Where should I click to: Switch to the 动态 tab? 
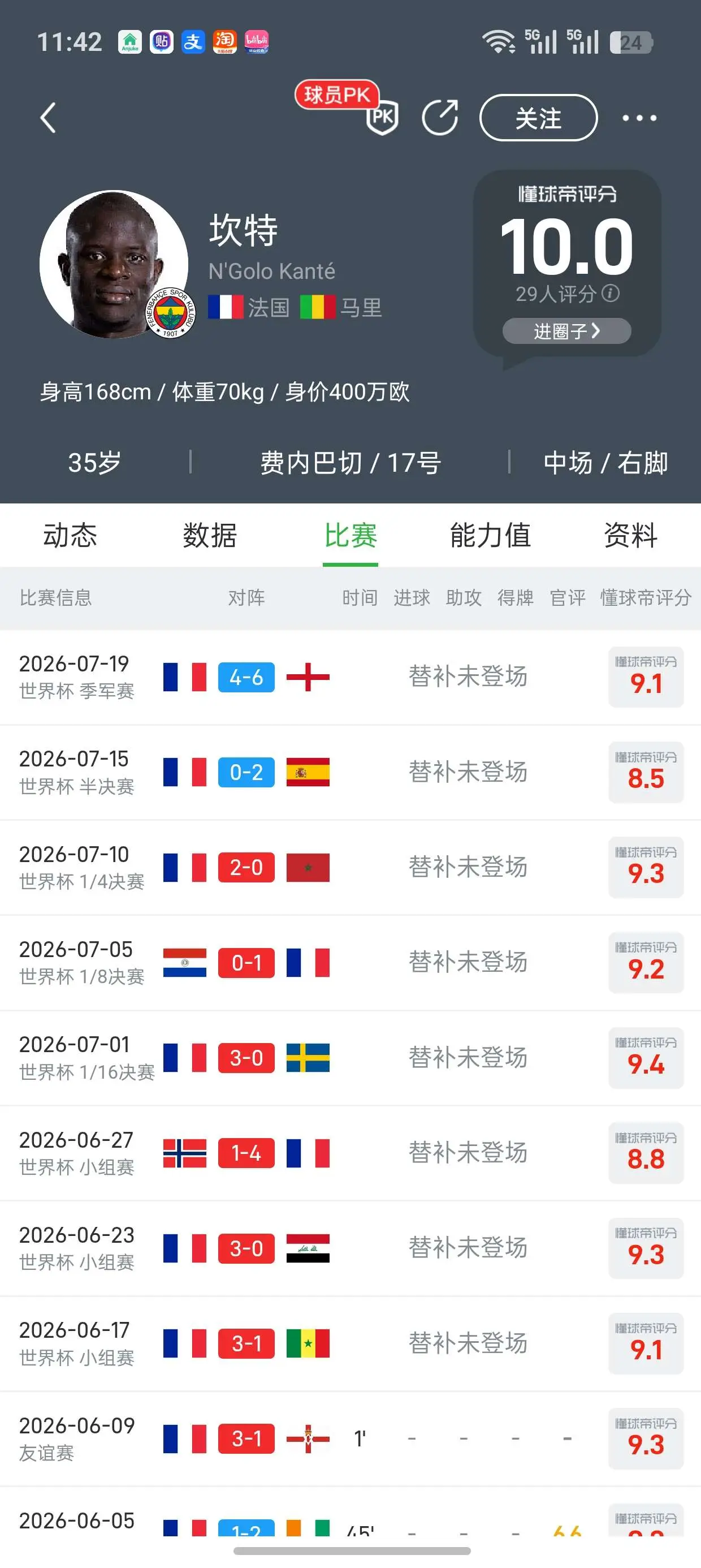click(x=70, y=536)
